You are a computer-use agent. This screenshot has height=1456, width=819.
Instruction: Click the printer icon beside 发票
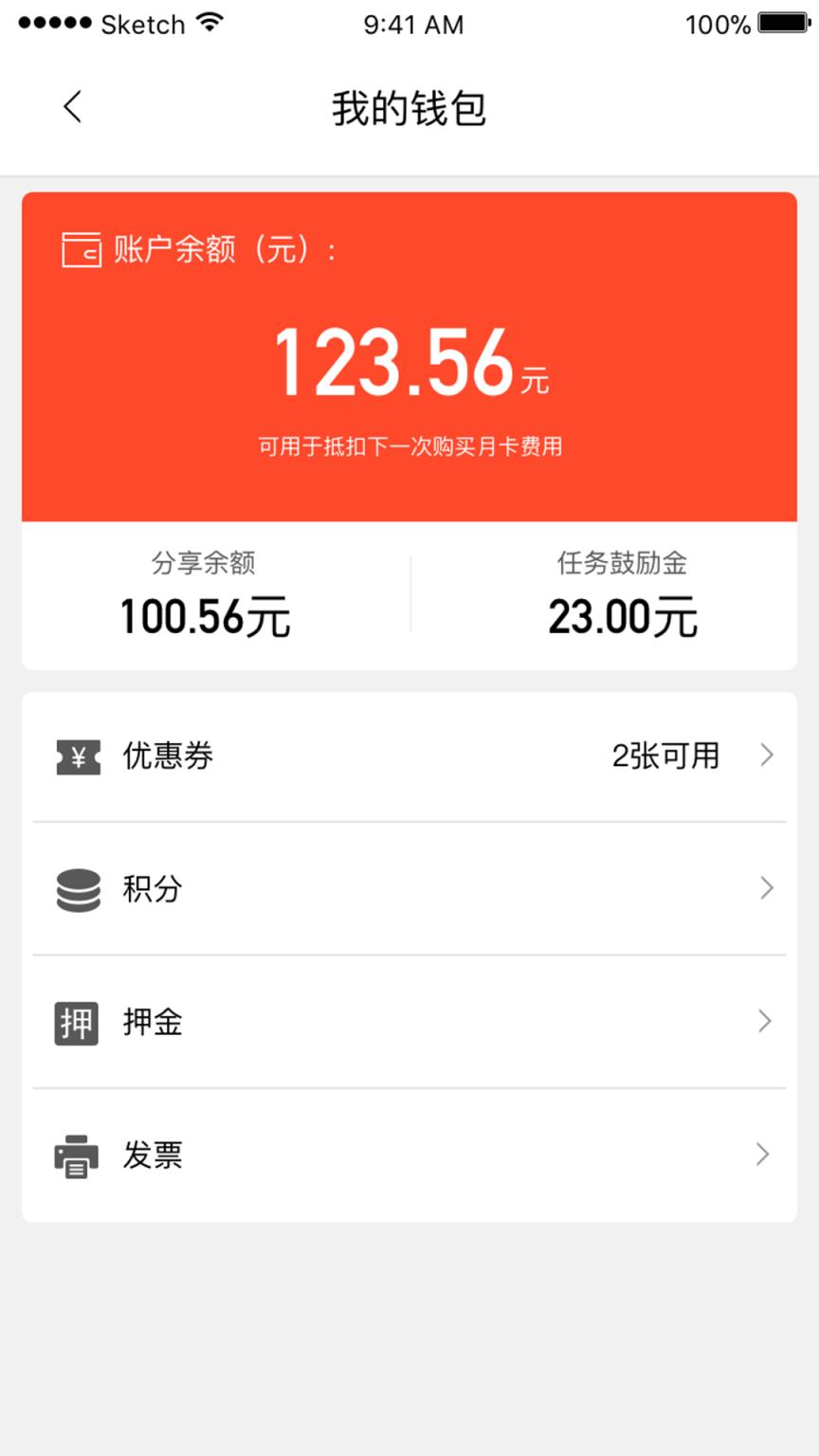[x=77, y=1155]
